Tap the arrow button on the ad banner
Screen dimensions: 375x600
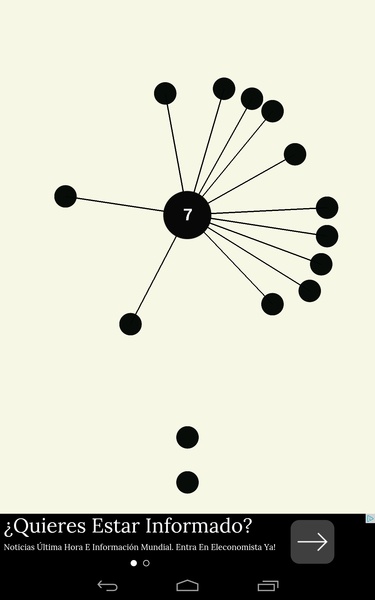[x=312, y=541]
